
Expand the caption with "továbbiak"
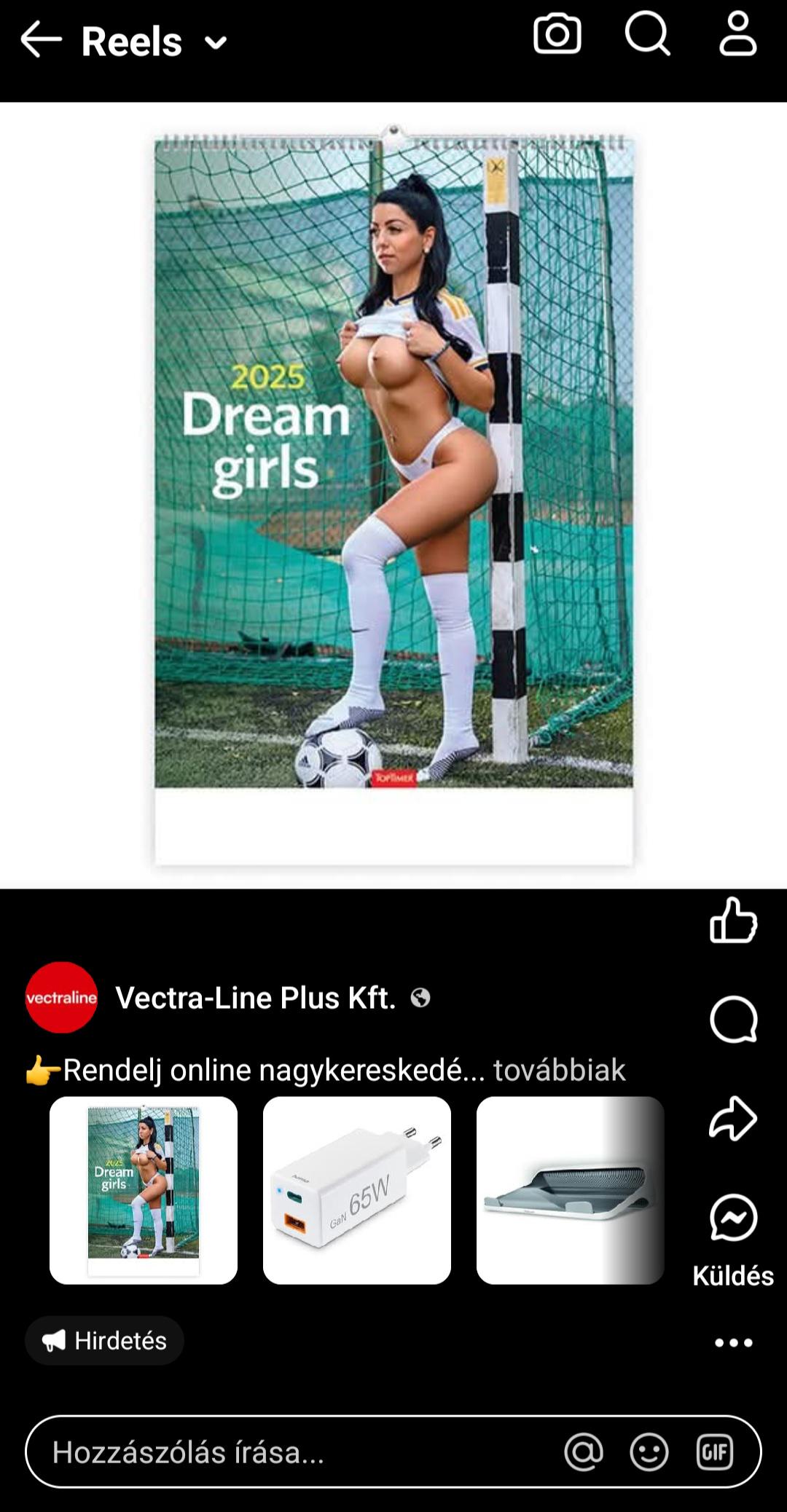click(559, 1070)
